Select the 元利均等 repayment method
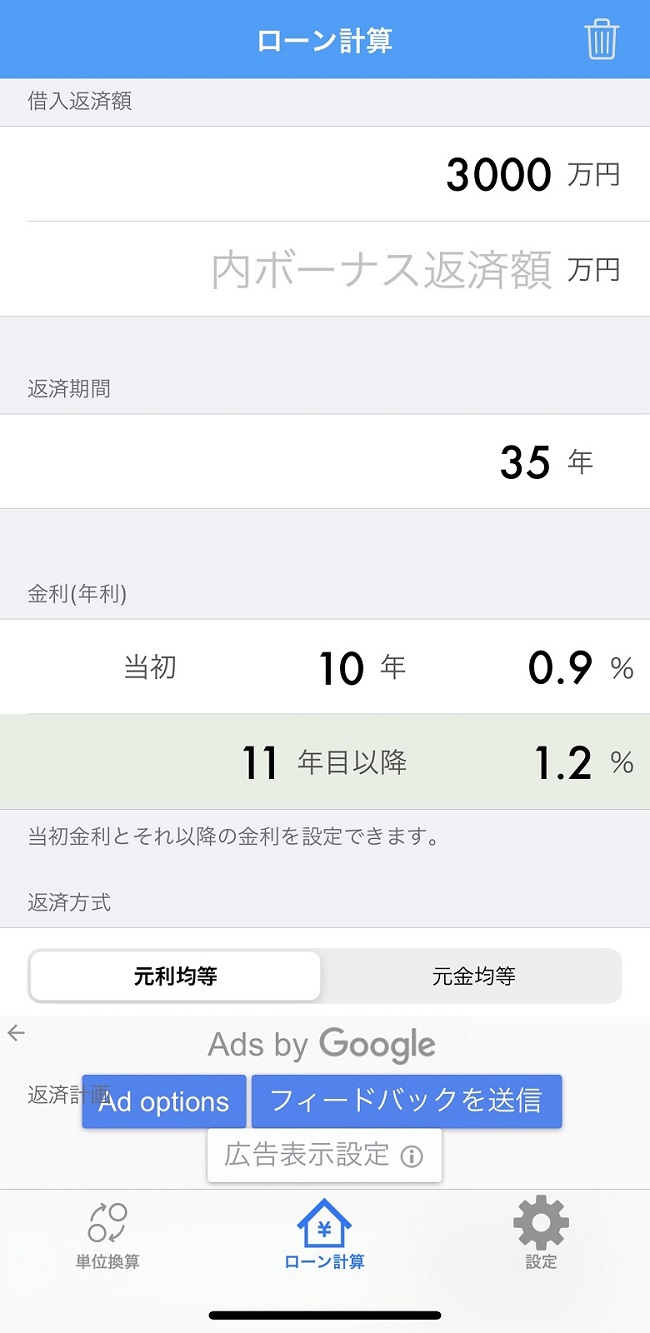 [176, 976]
